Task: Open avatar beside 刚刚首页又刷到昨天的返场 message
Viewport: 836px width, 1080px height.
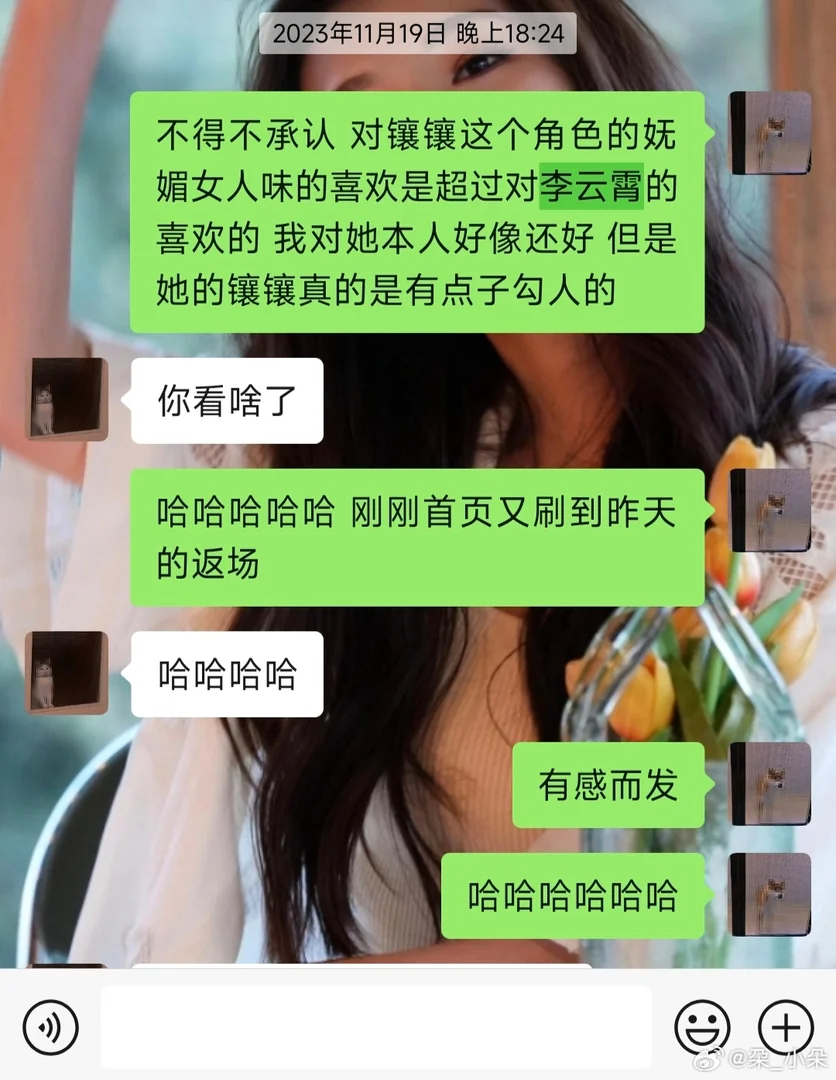Action: (770, 510)
